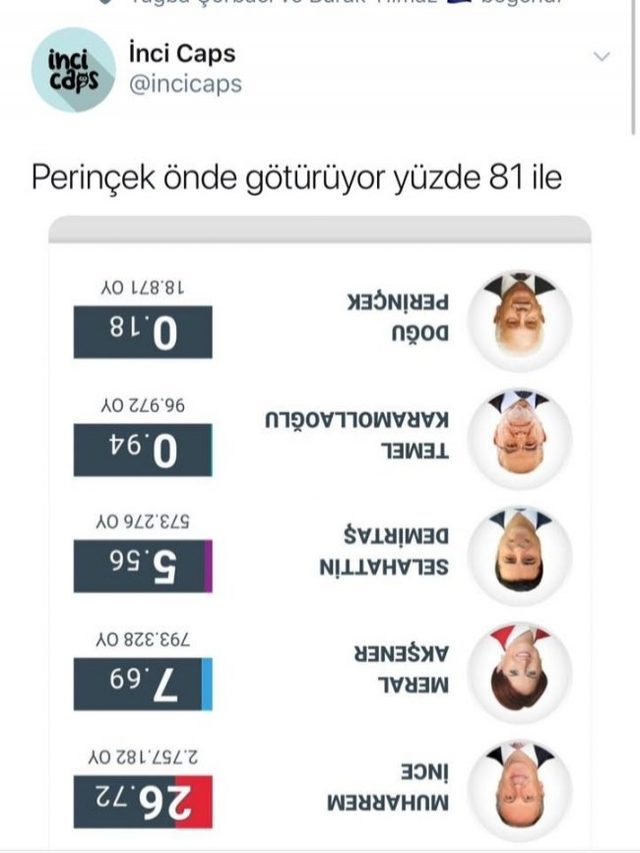Open the tweet options chevron
This screenshot has height=853, width=640.
click(x=601, y=57)
